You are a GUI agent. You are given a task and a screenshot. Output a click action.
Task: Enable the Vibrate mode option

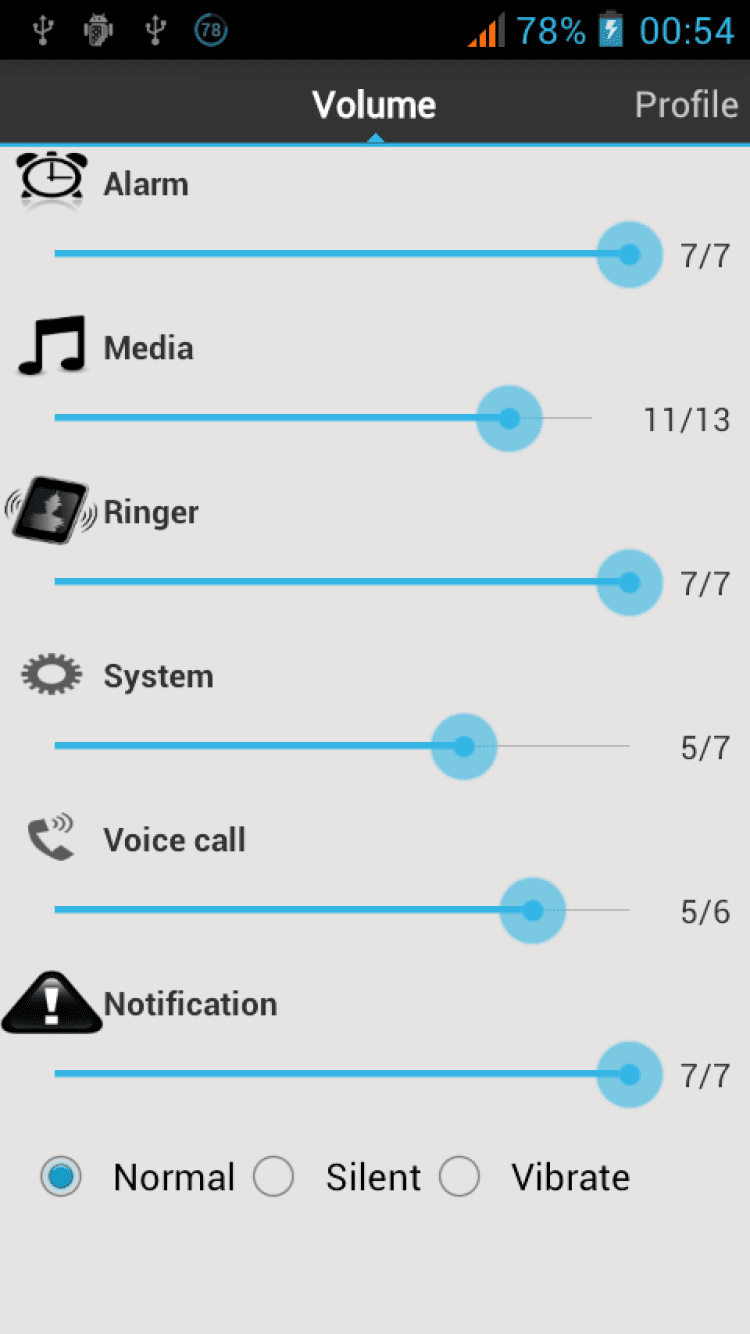click(x=460, y=1177)
